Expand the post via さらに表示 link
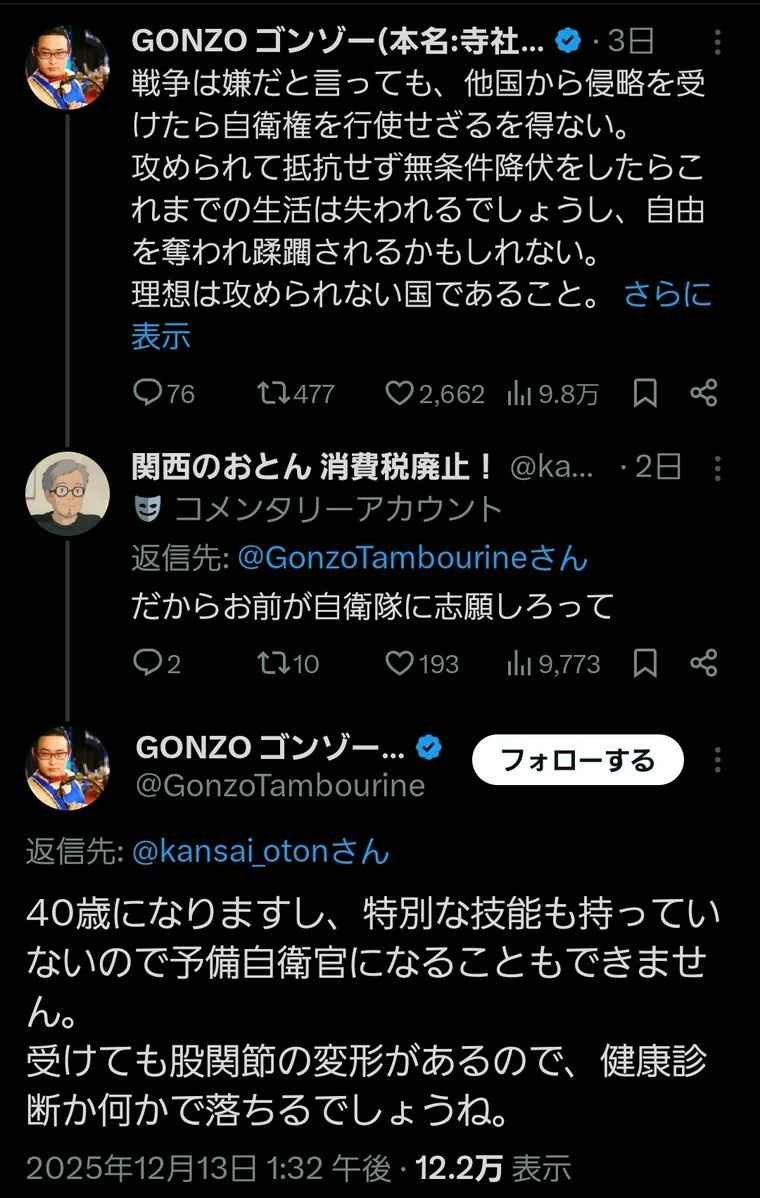The width and height of the screenshot is (760, 1198). 667,295
